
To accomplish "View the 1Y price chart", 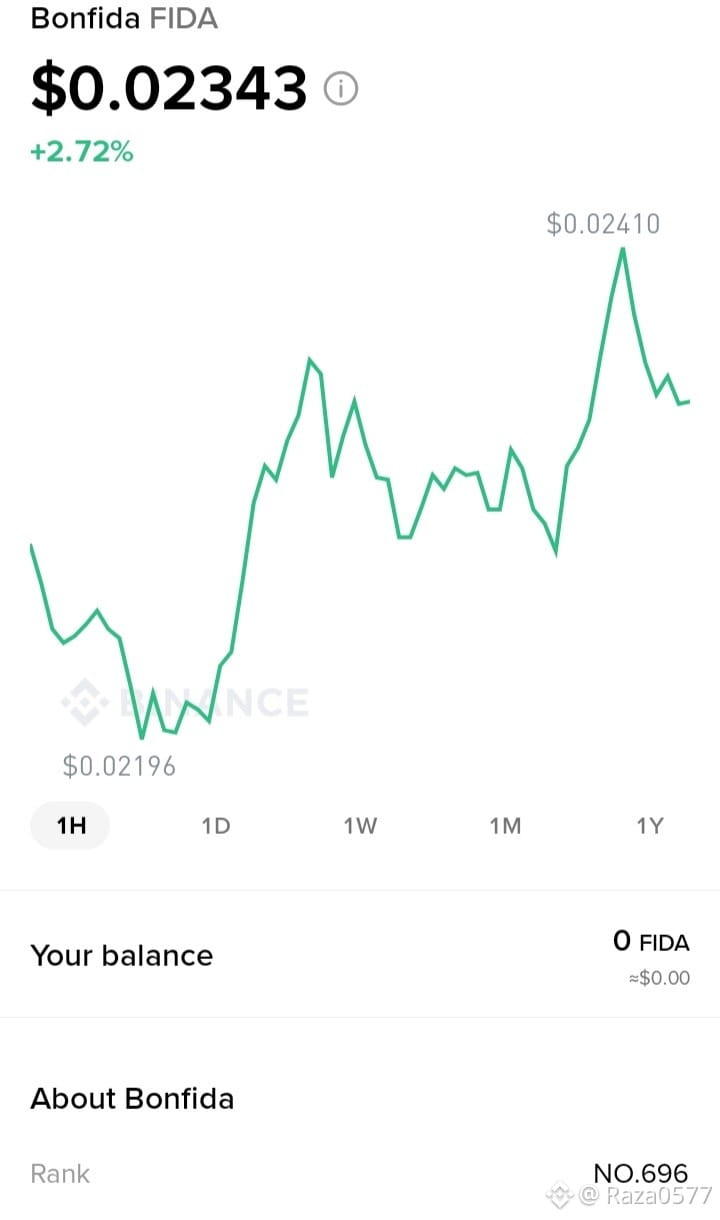I will pos(650,826).
